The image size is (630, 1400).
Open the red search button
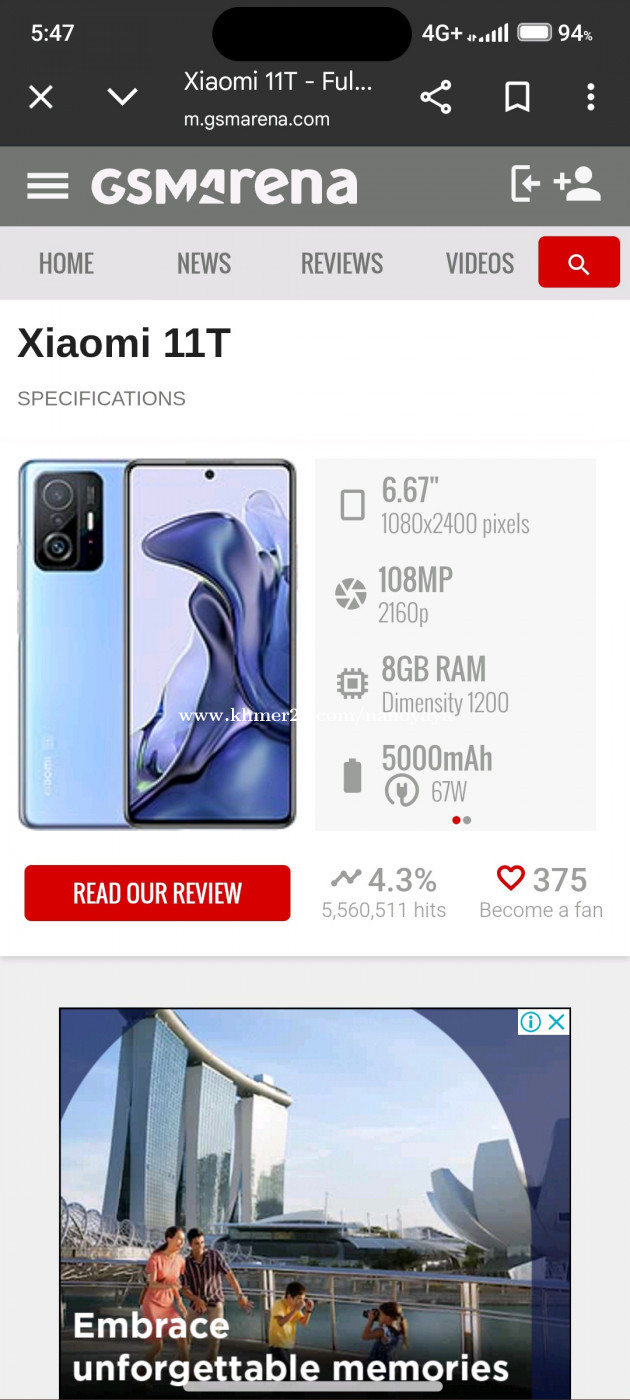(579, 262)
